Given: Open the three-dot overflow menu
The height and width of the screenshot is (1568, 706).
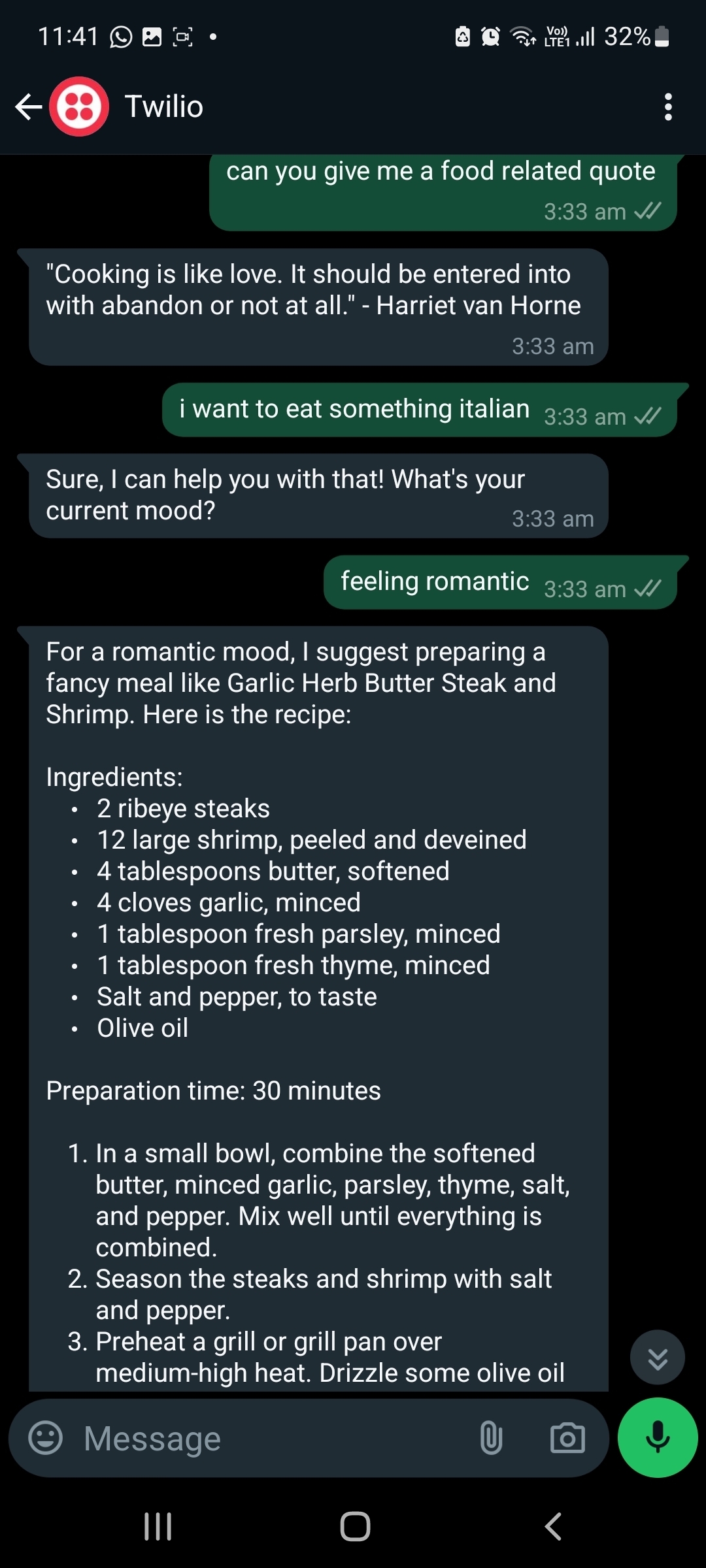Looking at the screenshot, I should pyautogui.click(x=667, y=106).
